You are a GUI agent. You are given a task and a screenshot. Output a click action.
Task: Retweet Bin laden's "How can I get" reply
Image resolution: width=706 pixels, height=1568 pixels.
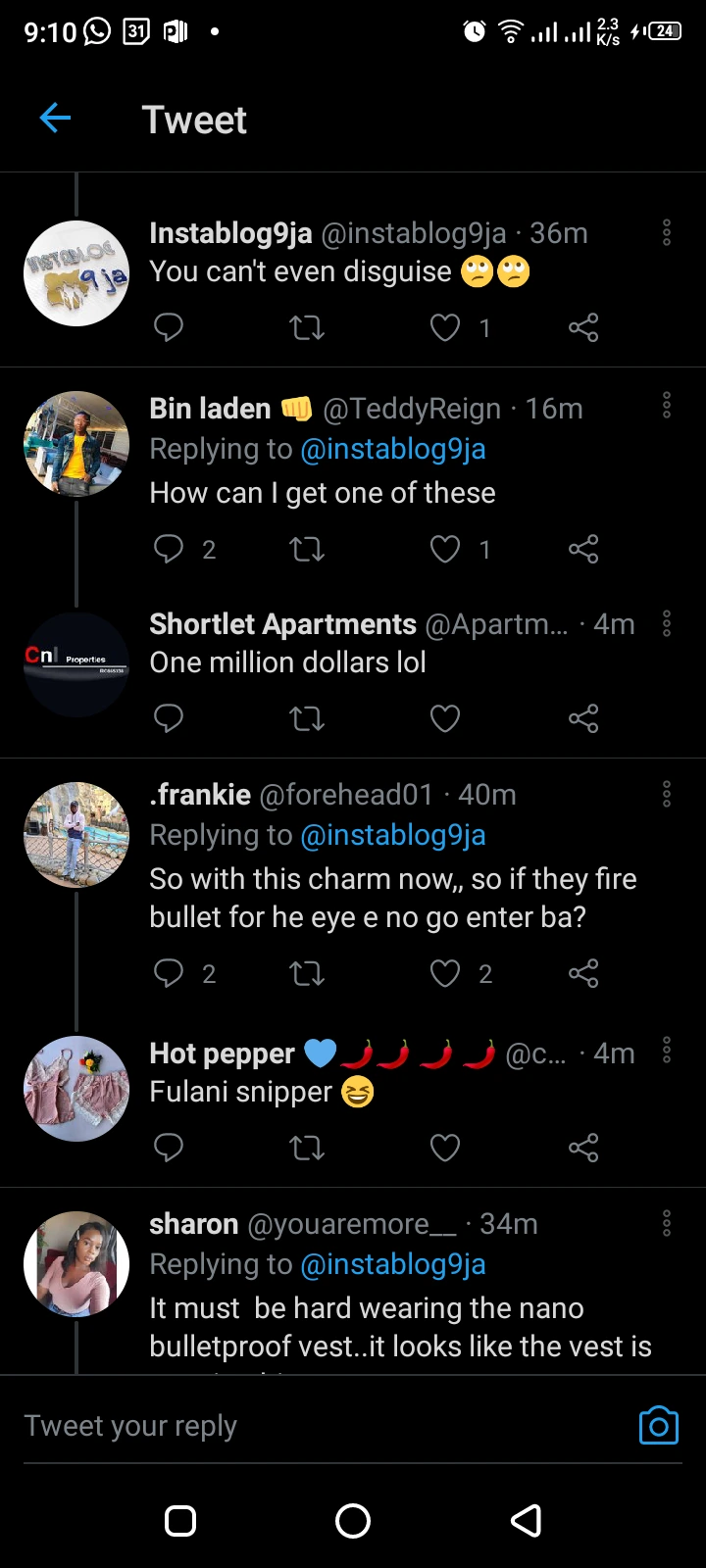coord(307,549)
